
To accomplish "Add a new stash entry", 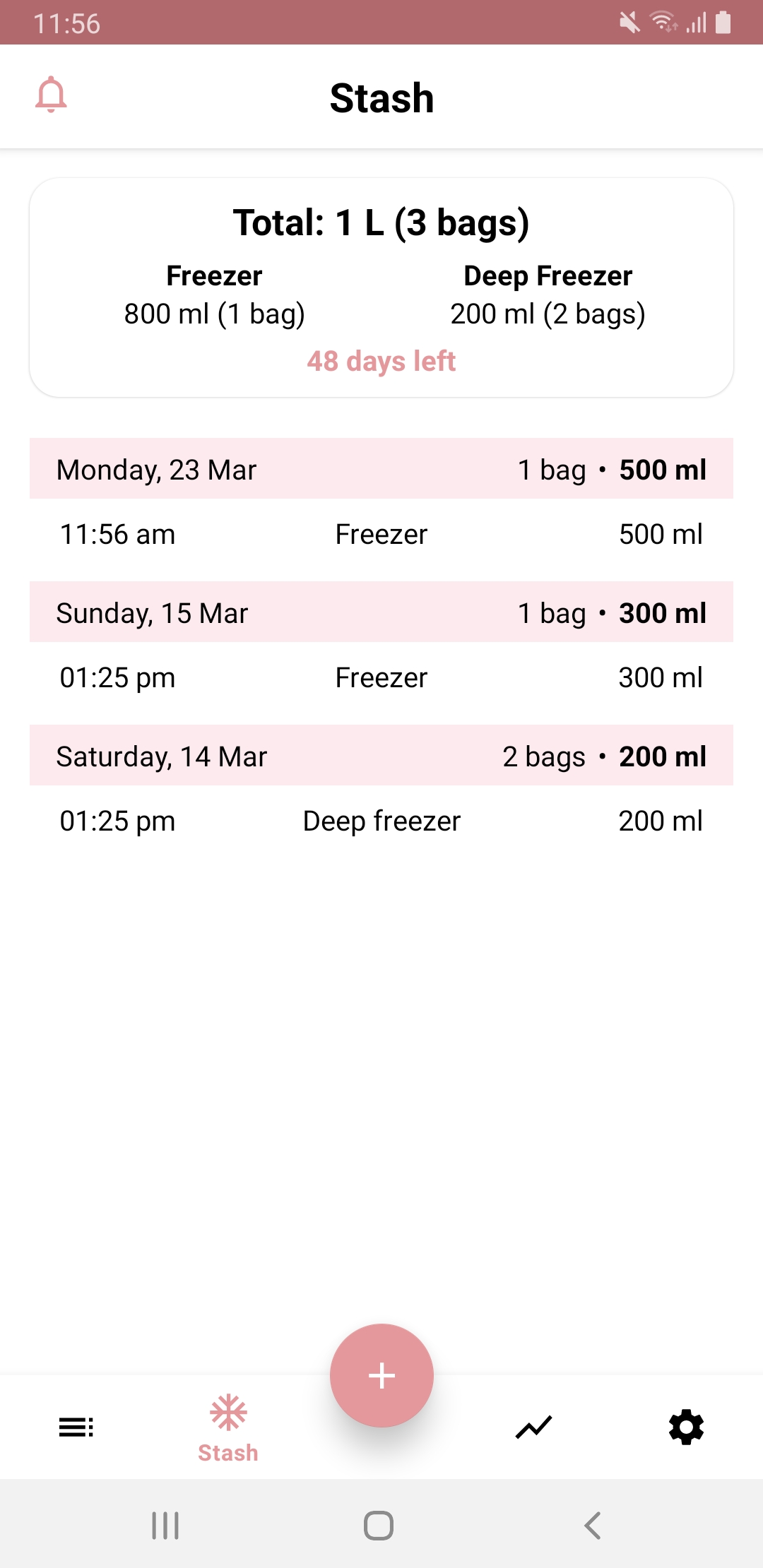I will point(381,1375).
